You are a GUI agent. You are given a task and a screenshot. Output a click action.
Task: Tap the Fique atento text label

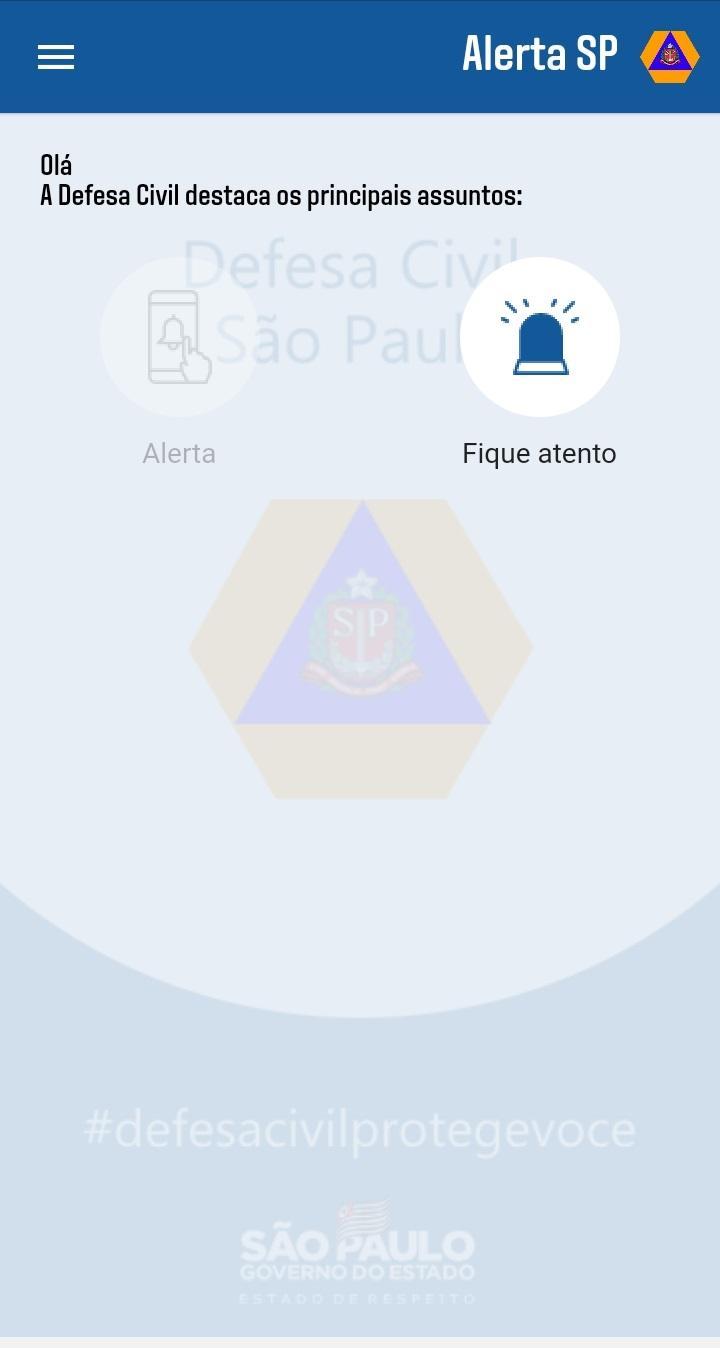pyautogui.click(x=539, y=453)
